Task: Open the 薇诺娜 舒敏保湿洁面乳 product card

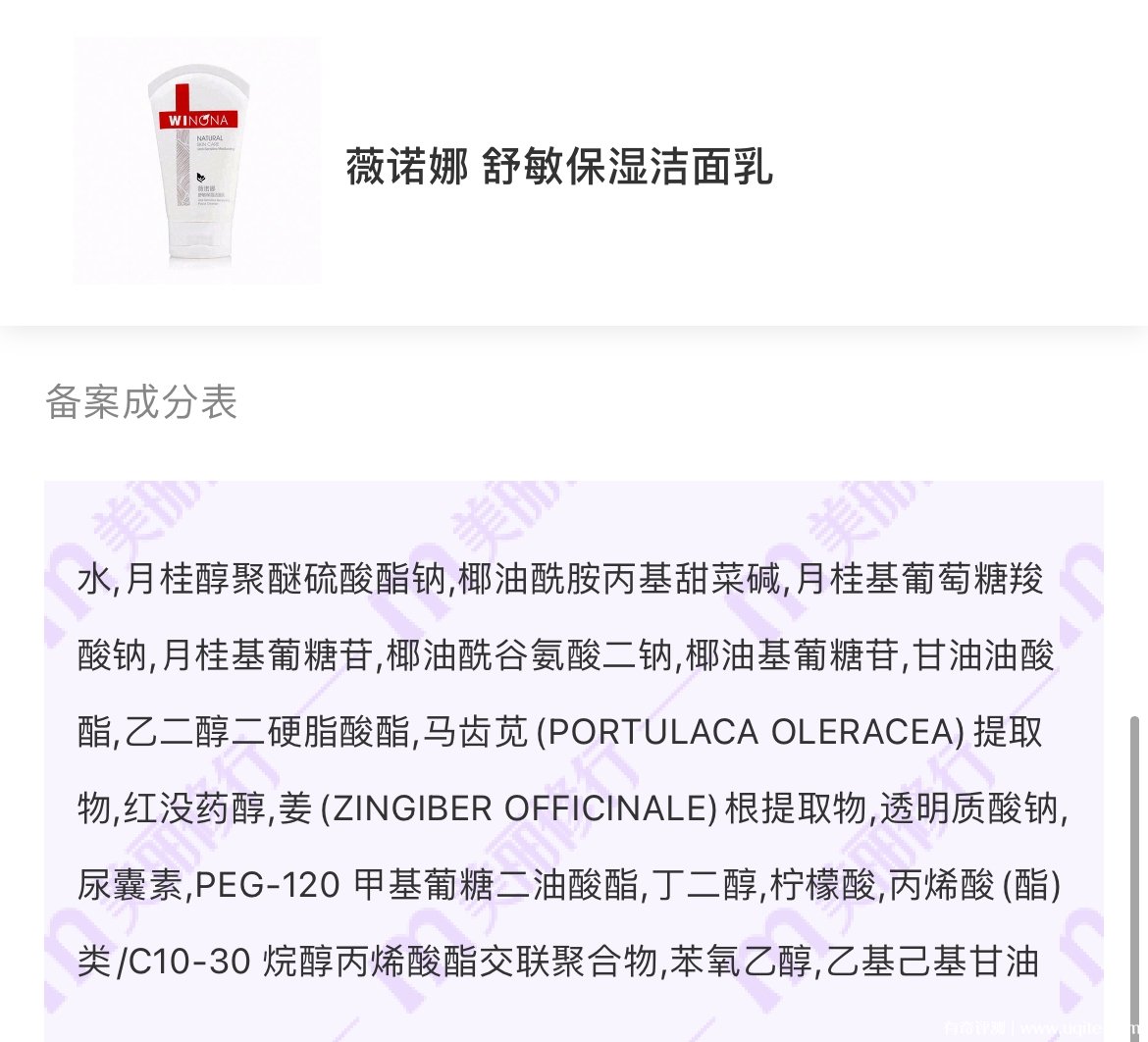Action: click(558, 166)
